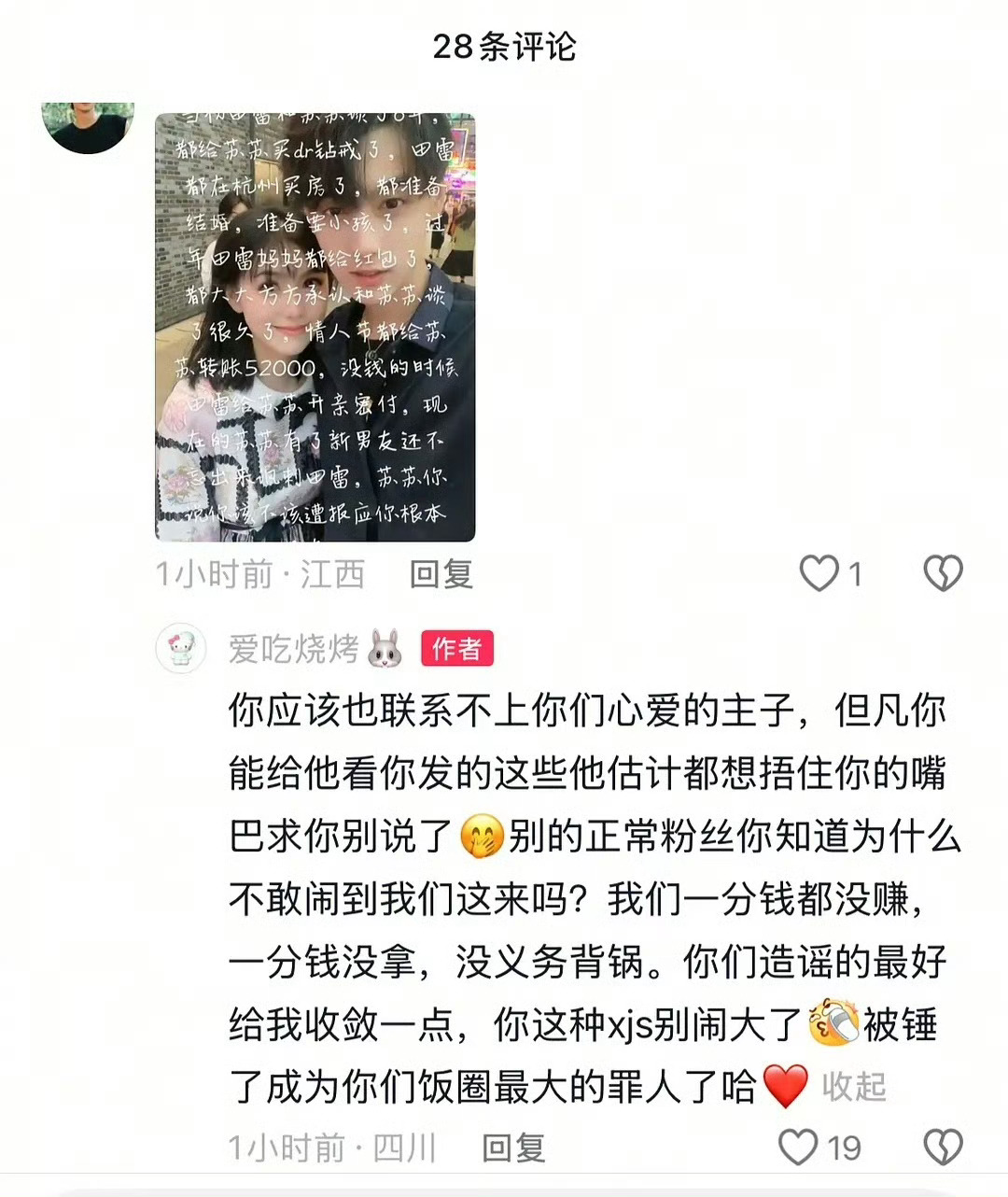This screenshot has height=1197, width=1008.
Task: Toggle like on 爱吃烧烤's reply heart
Action: (798, 1145)
